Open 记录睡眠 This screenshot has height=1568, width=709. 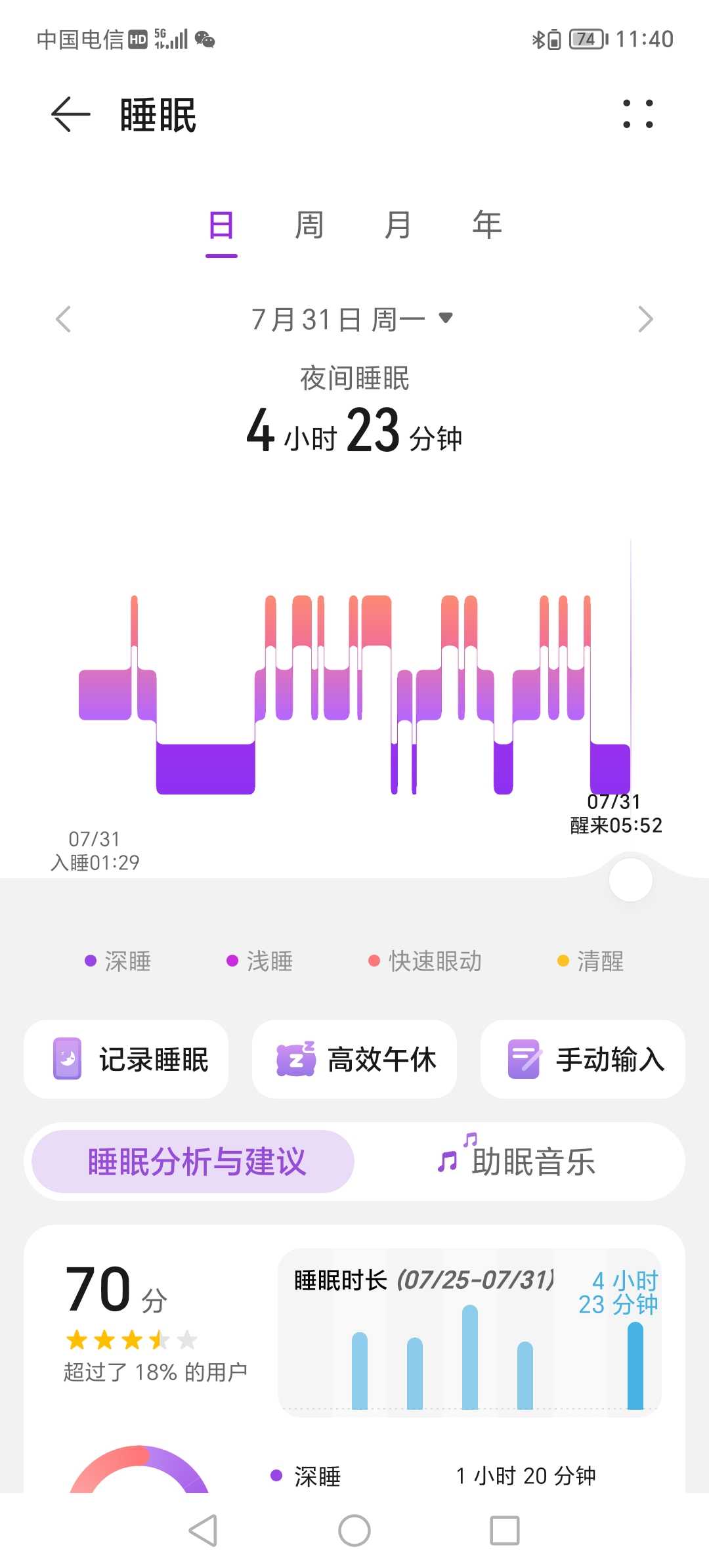126,1059
